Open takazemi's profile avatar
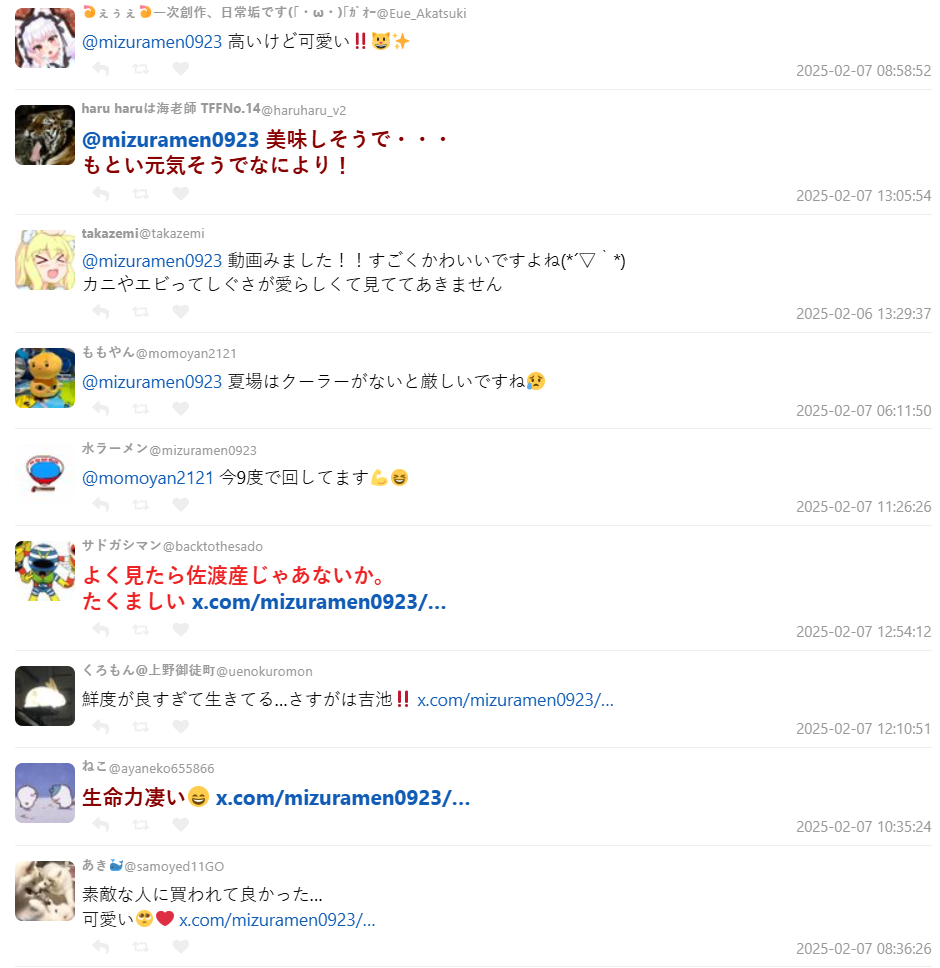940x968 pixels. pos(45,260)
